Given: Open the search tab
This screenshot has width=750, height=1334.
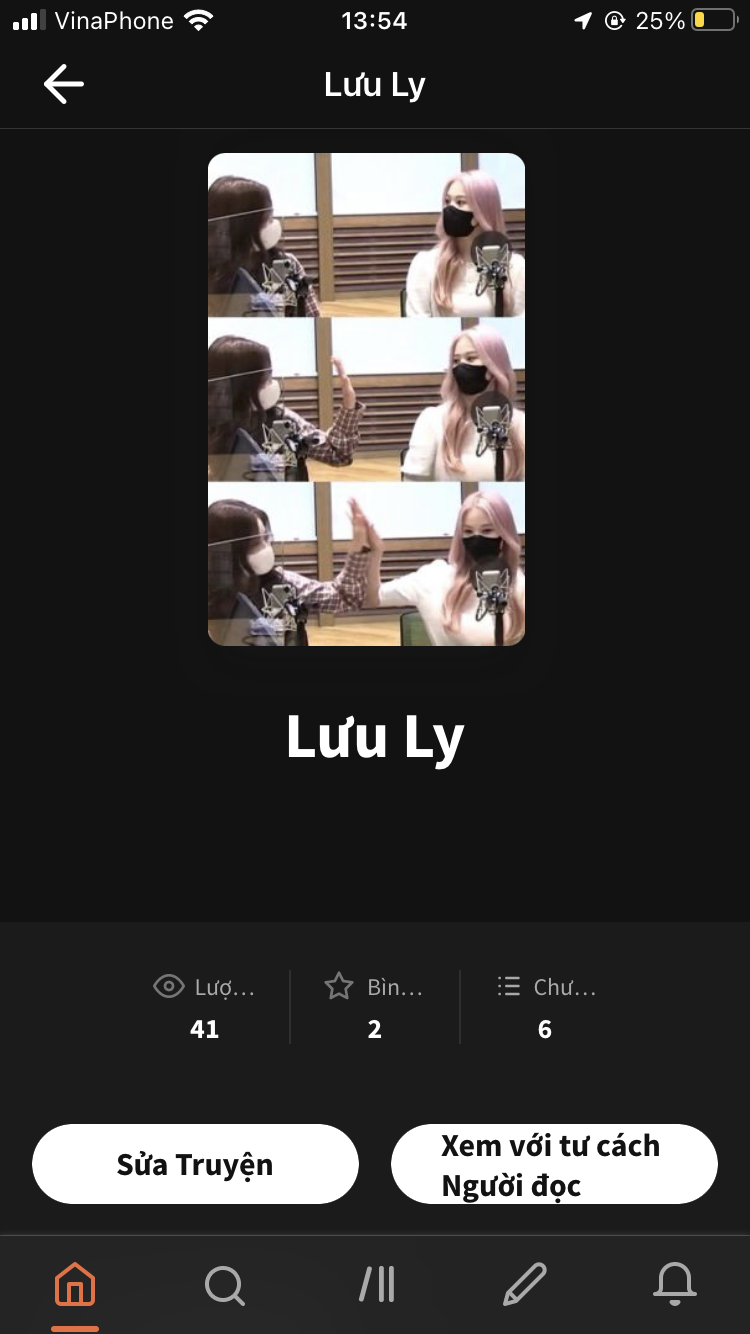Looking at the screenshot, I should (225, 1284).
